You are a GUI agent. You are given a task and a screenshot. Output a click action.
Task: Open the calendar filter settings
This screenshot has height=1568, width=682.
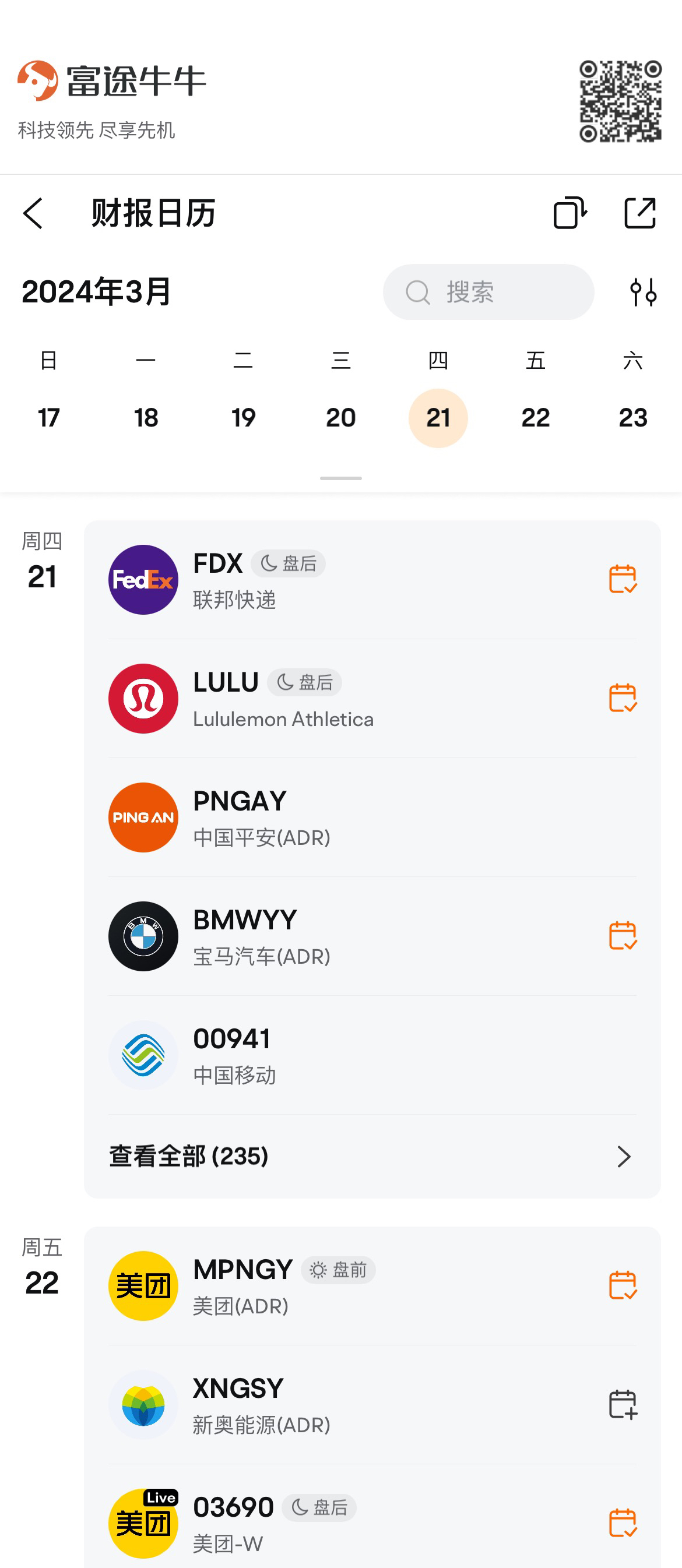(x=643, y=292)
